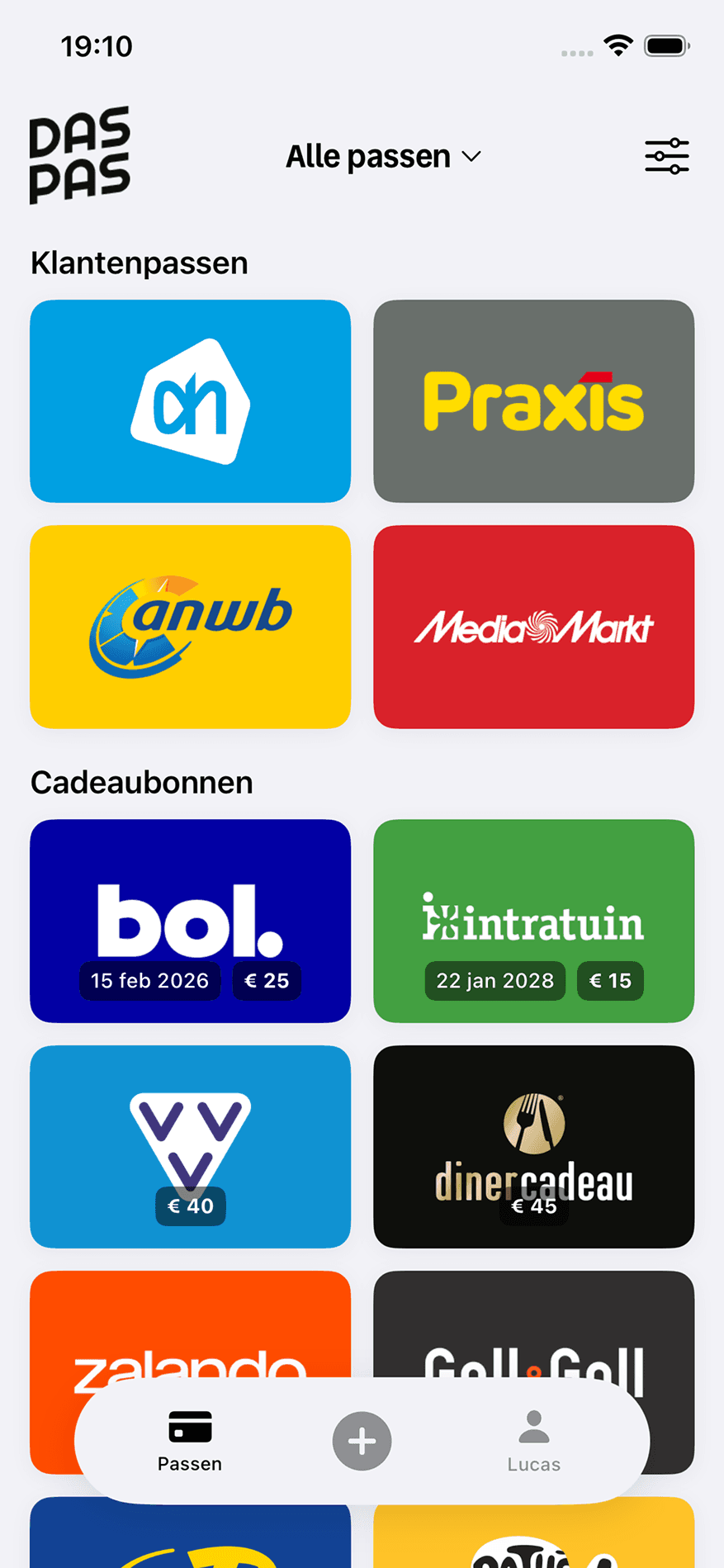
Task: Select the MediaMarkt customer card
Action: tap(533, 627)
